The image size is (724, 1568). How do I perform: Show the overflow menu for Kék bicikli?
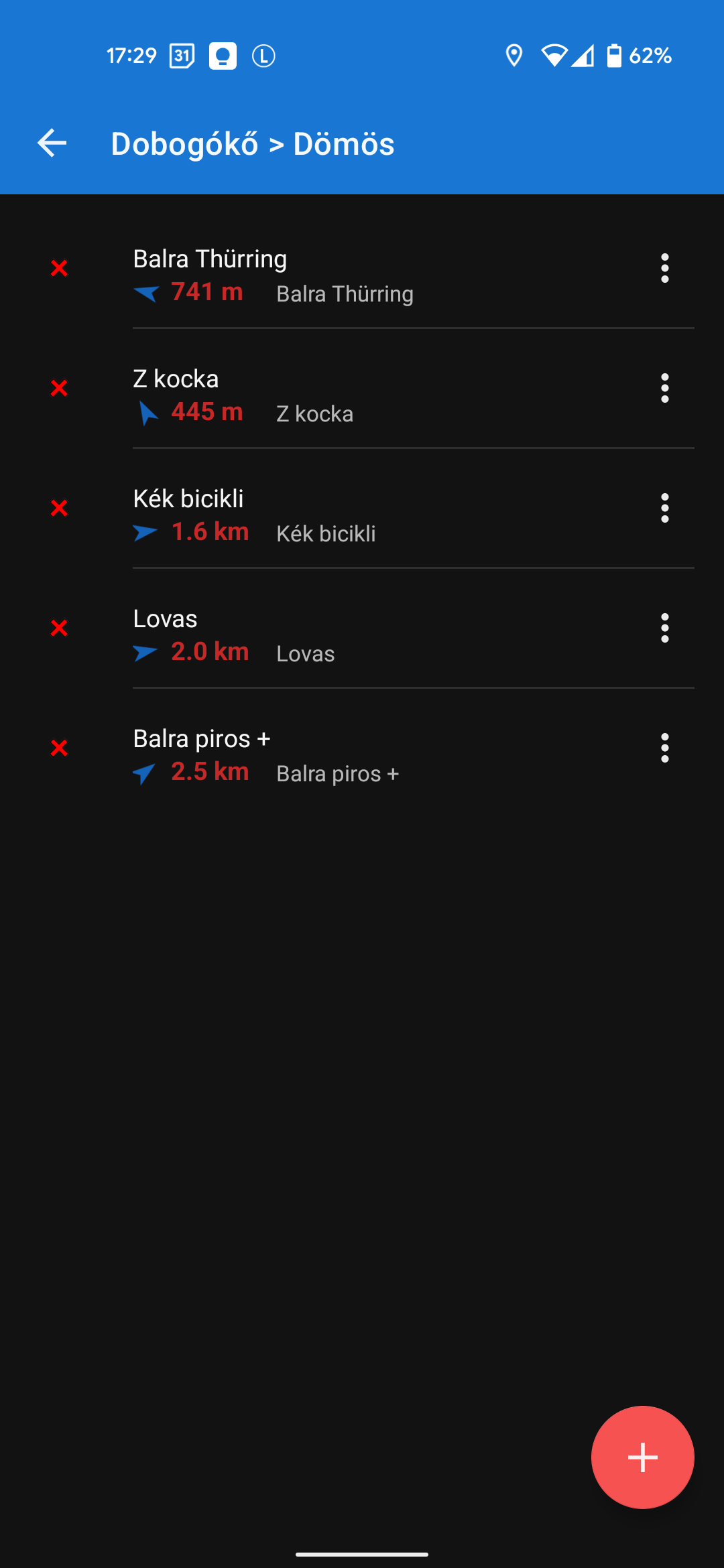pos(664,508)
